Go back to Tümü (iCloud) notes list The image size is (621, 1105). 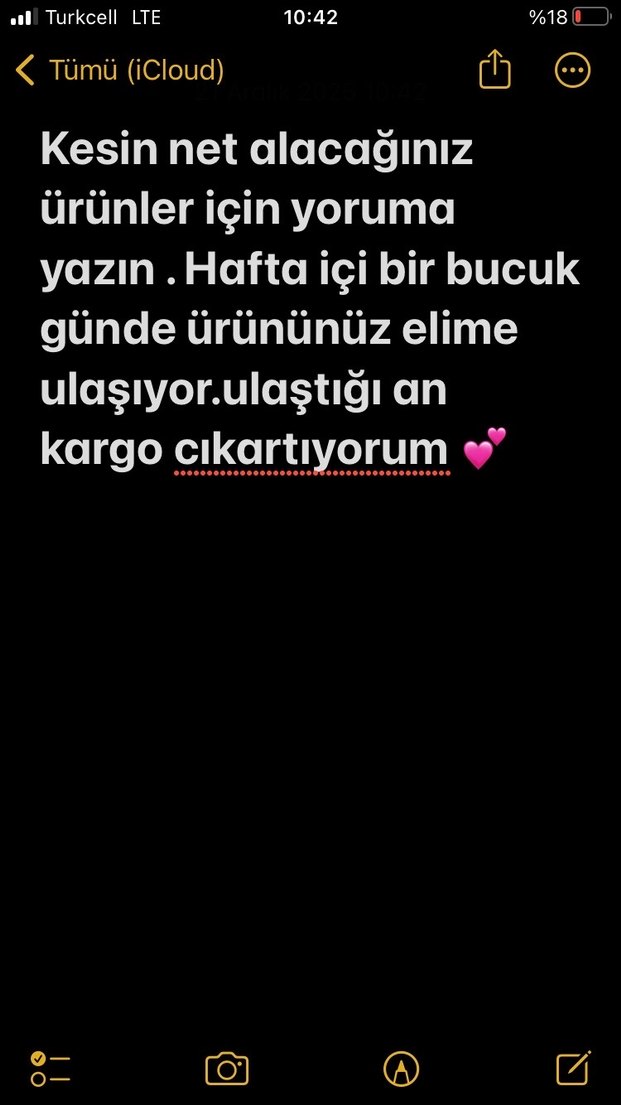click(x=120, y=71)
